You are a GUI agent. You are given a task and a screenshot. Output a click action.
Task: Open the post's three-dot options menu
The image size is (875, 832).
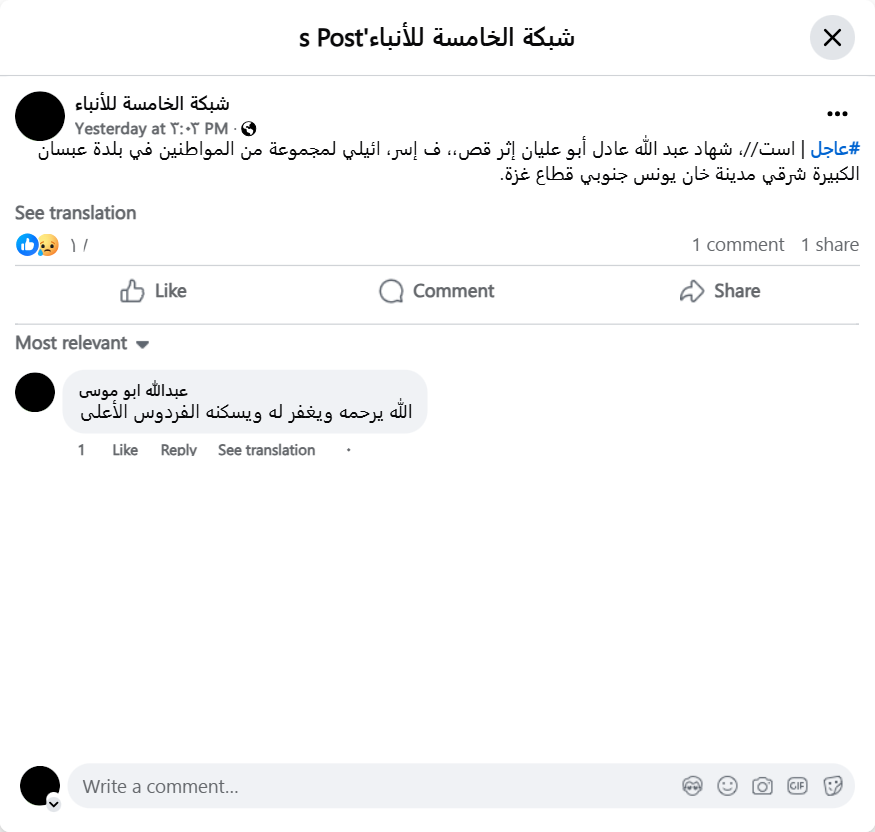click(x=837, y=114)
